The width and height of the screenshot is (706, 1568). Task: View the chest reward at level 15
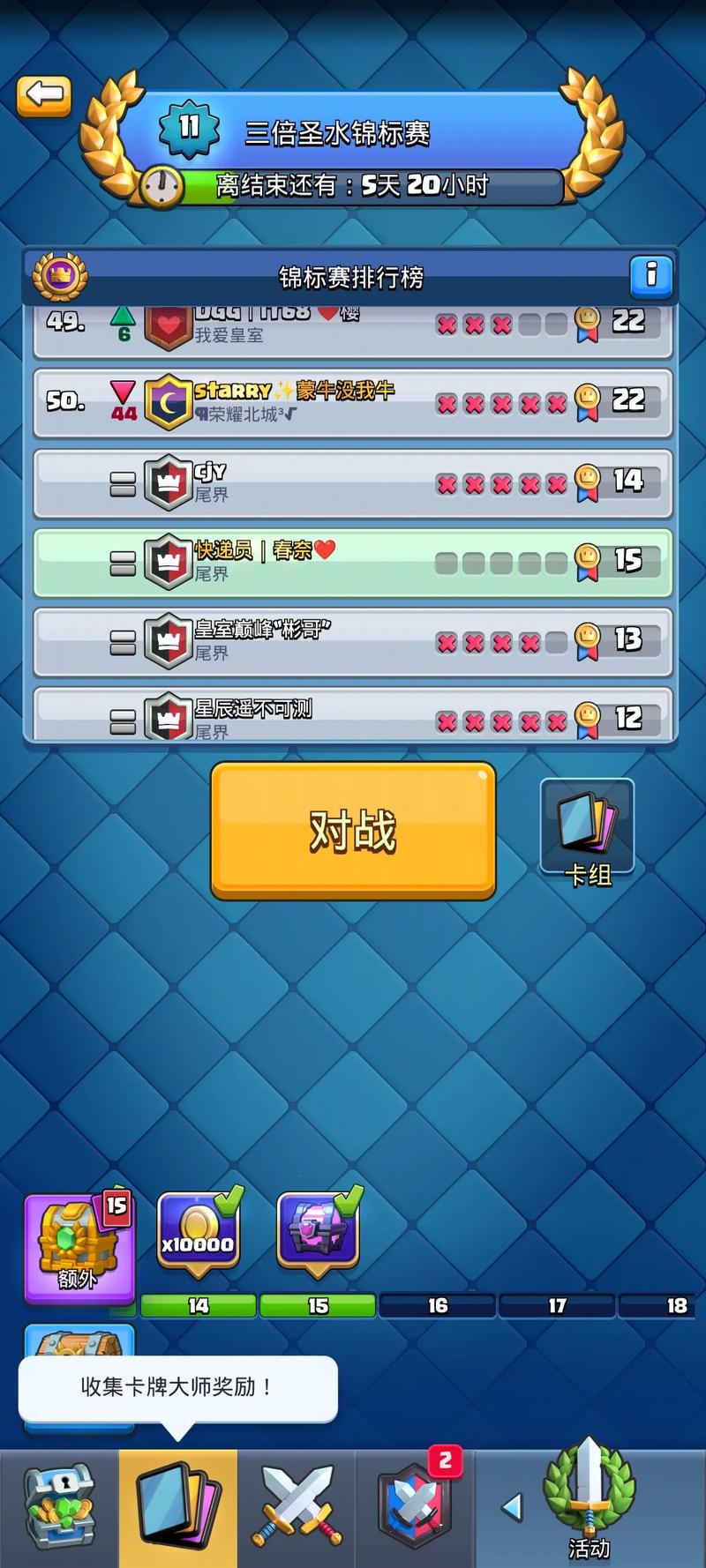318,1231
